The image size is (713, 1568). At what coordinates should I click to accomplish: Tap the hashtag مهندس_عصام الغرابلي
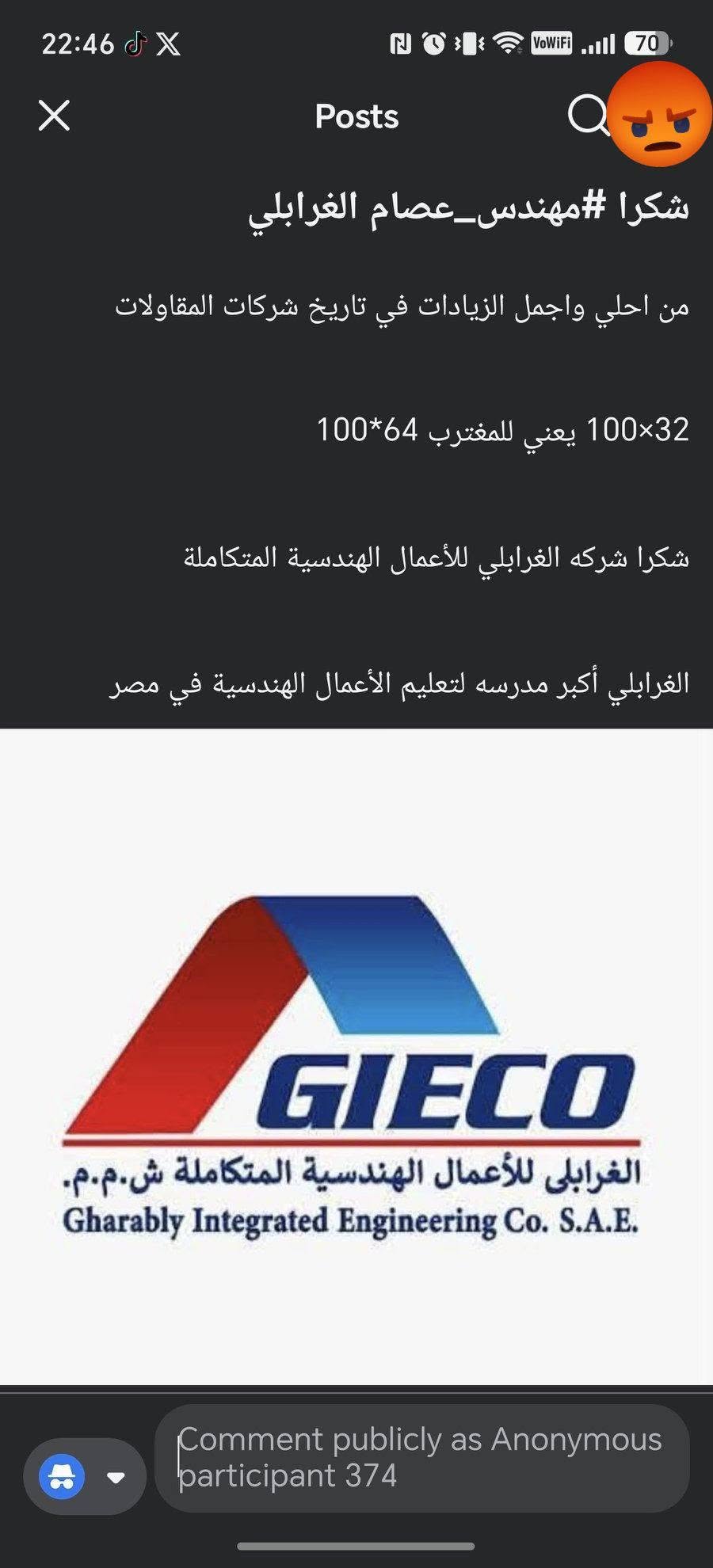click(428, 207)
